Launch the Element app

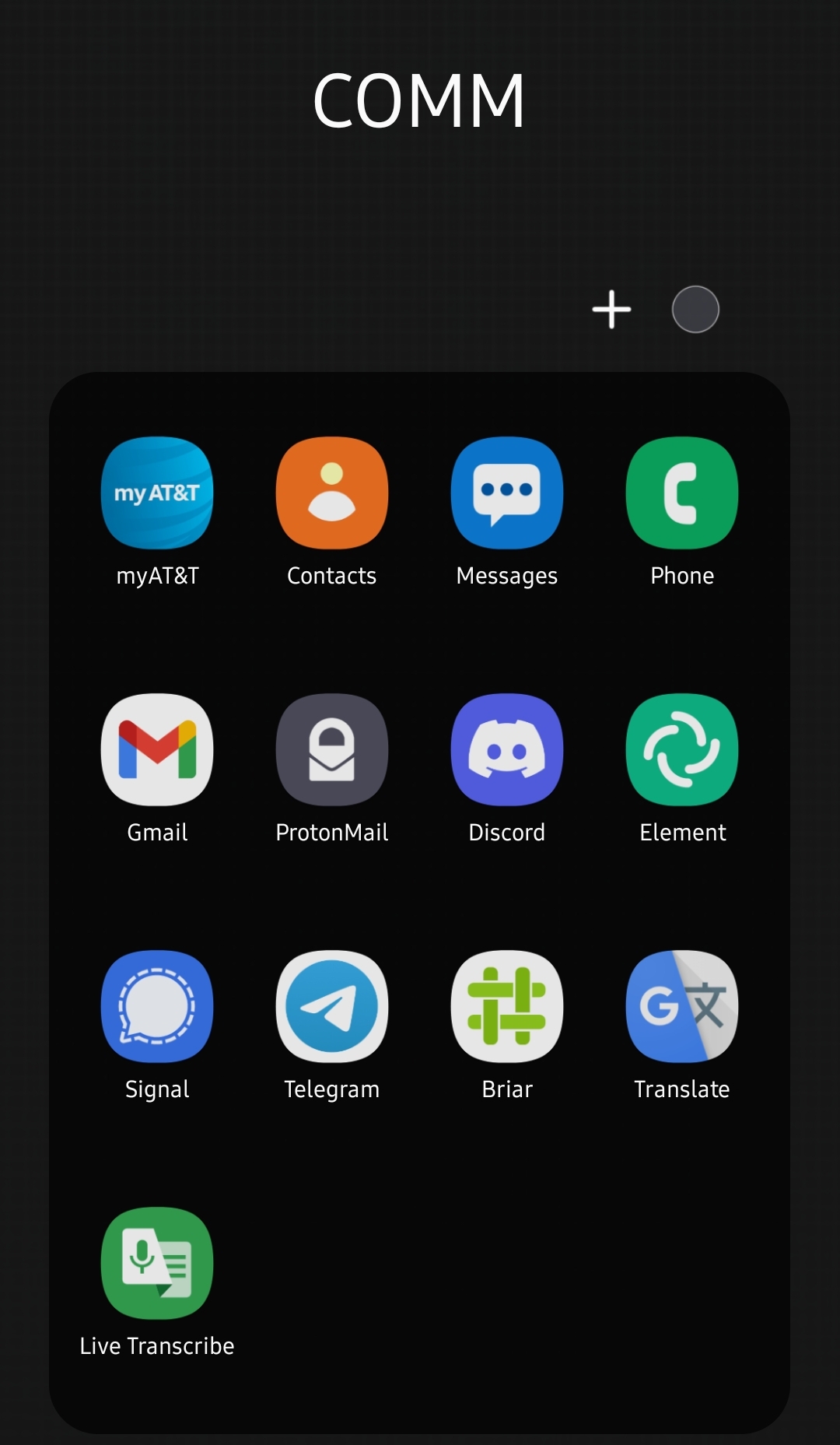[682, 749]
